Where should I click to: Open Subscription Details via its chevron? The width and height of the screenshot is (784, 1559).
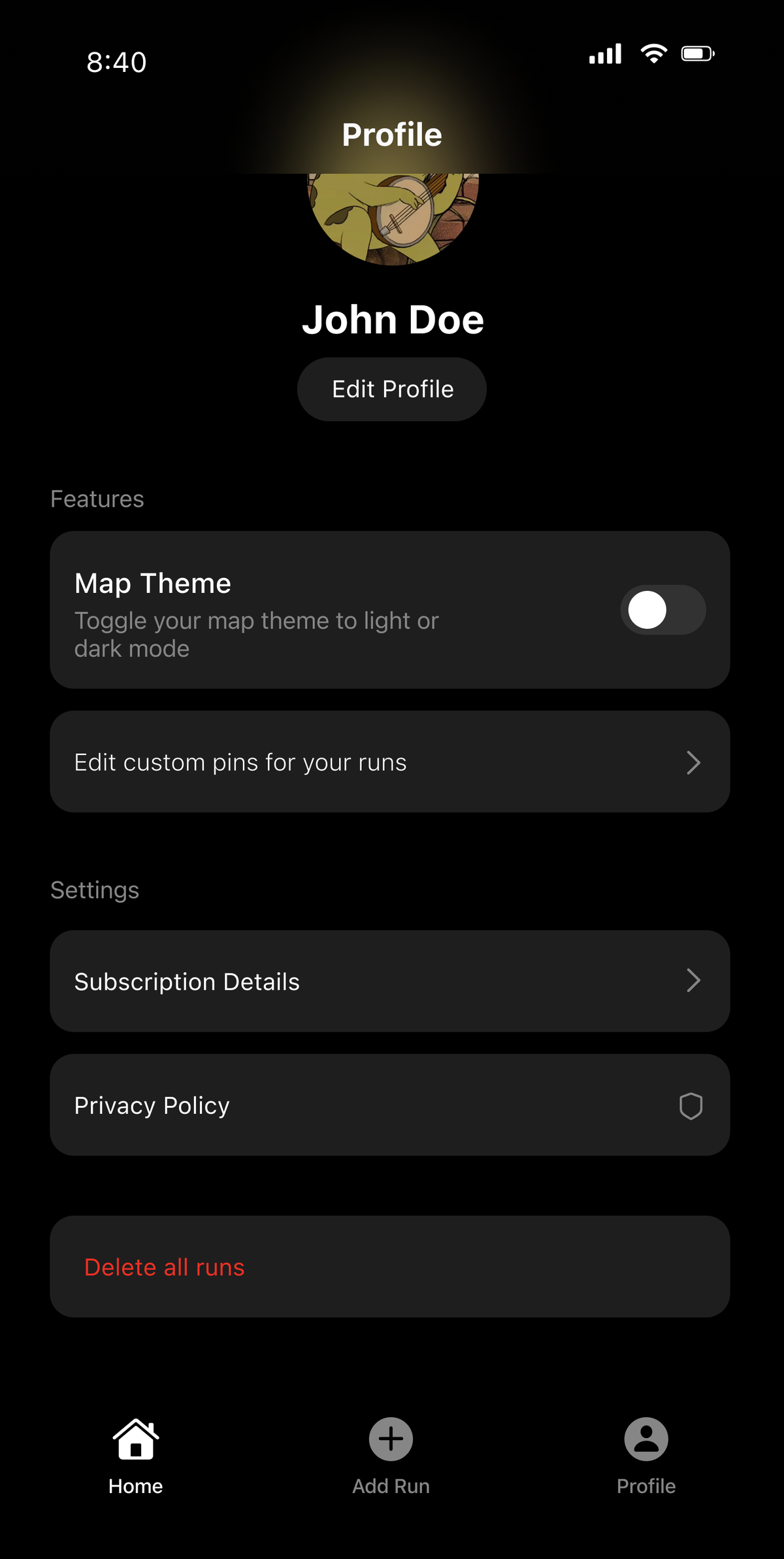tap(693, 981)
